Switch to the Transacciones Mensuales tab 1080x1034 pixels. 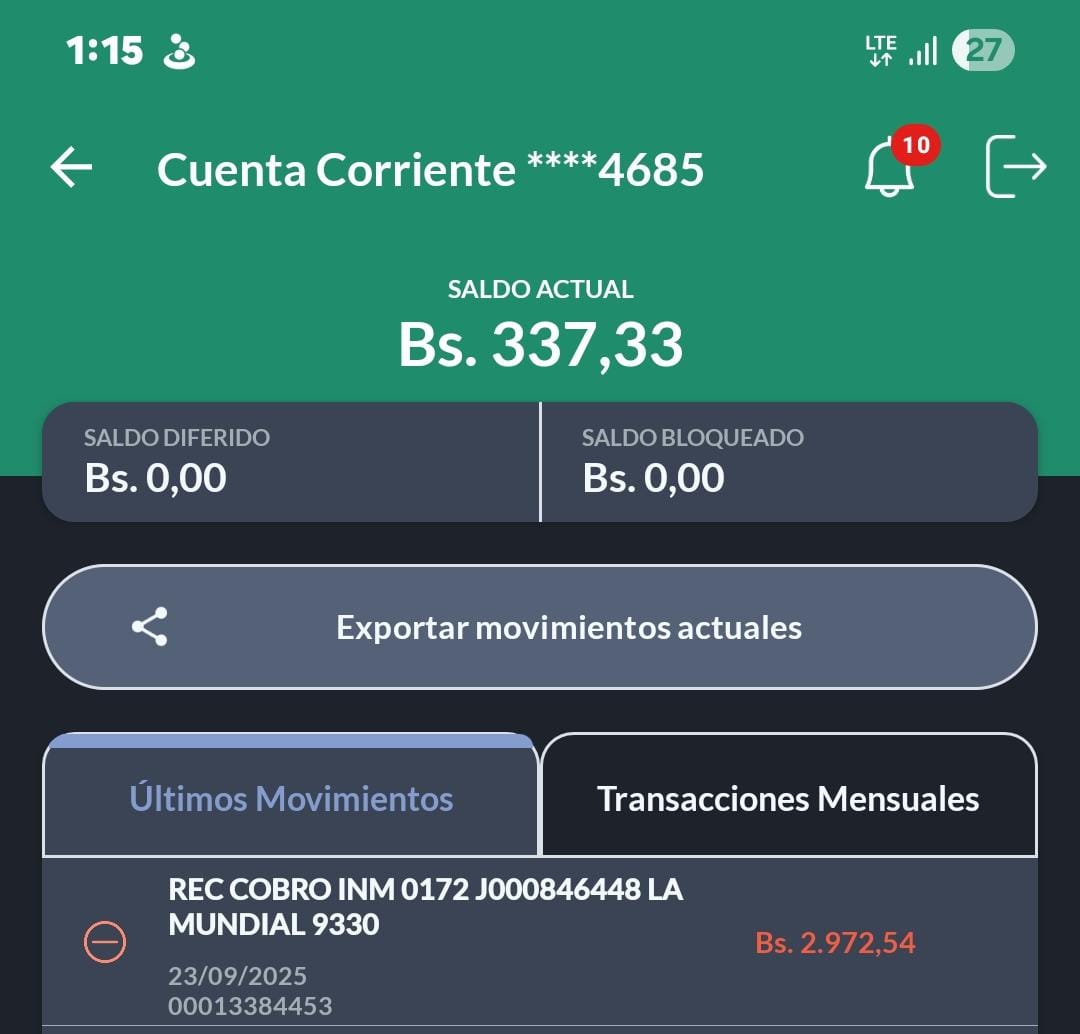788,798
